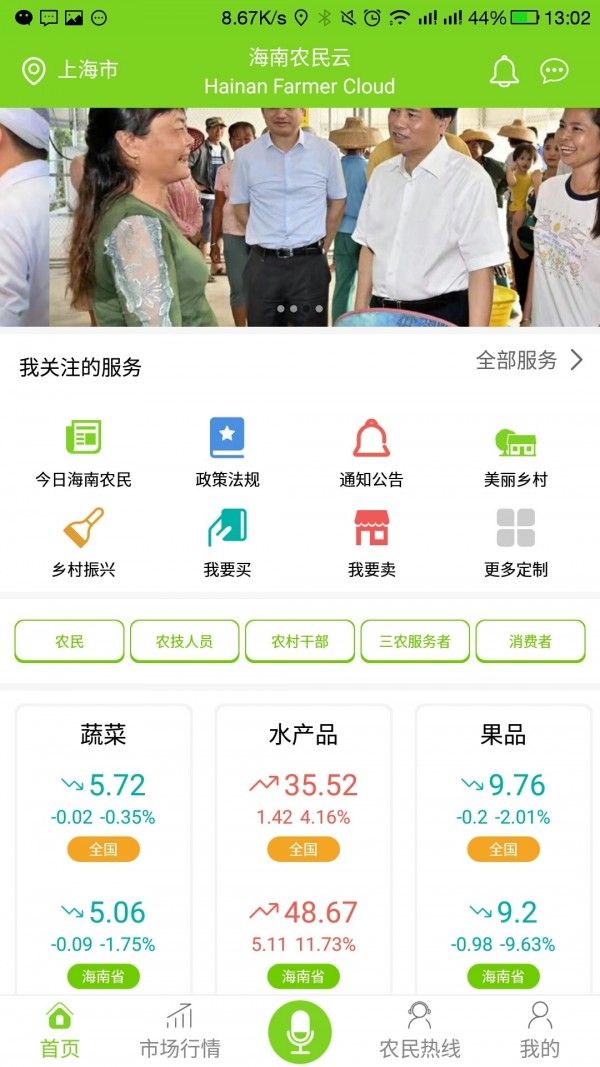Screen dimensions: 600x1067
Task: Open the messages chat bubble icon
Action: point(554,71)
